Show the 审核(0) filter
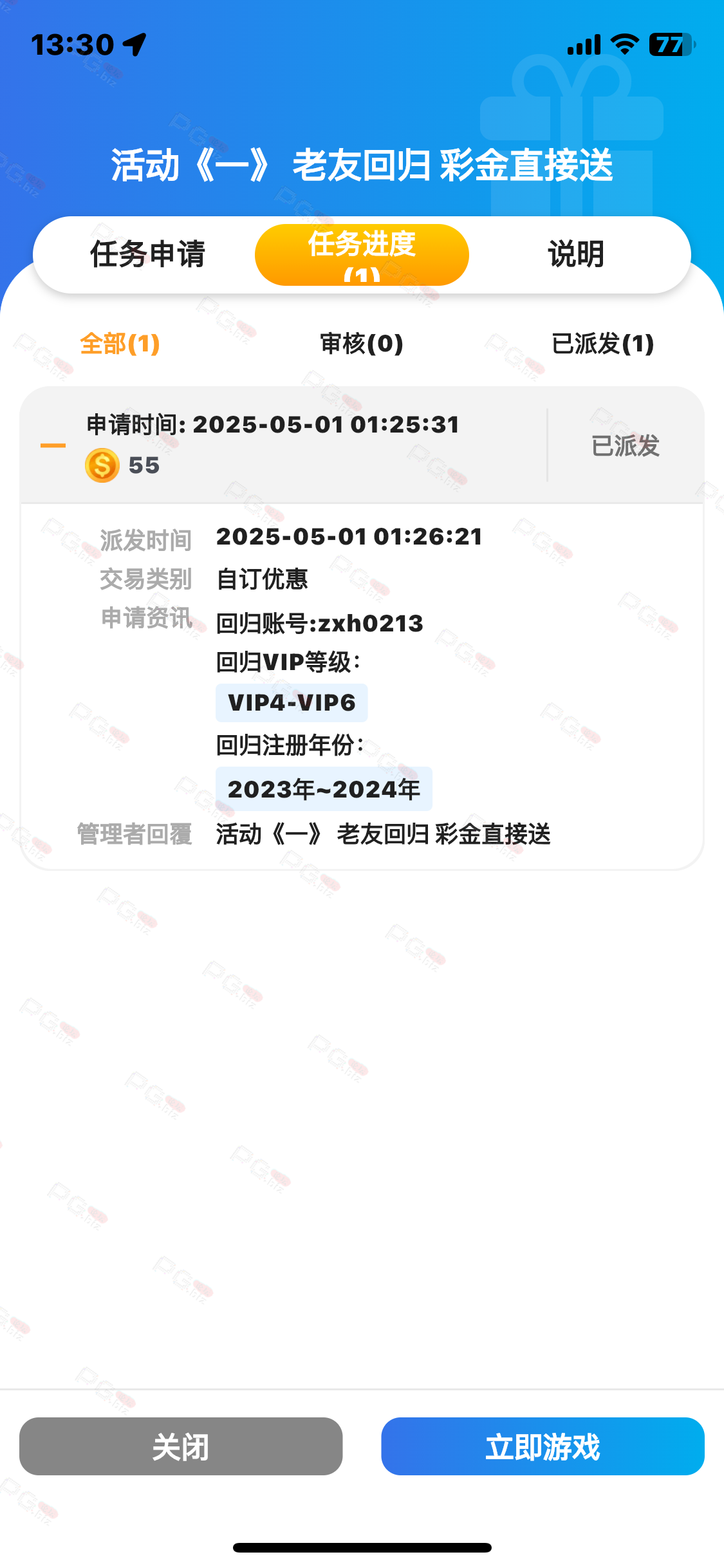The height and width of the screenshot is (1568, 724). point(362,344)
